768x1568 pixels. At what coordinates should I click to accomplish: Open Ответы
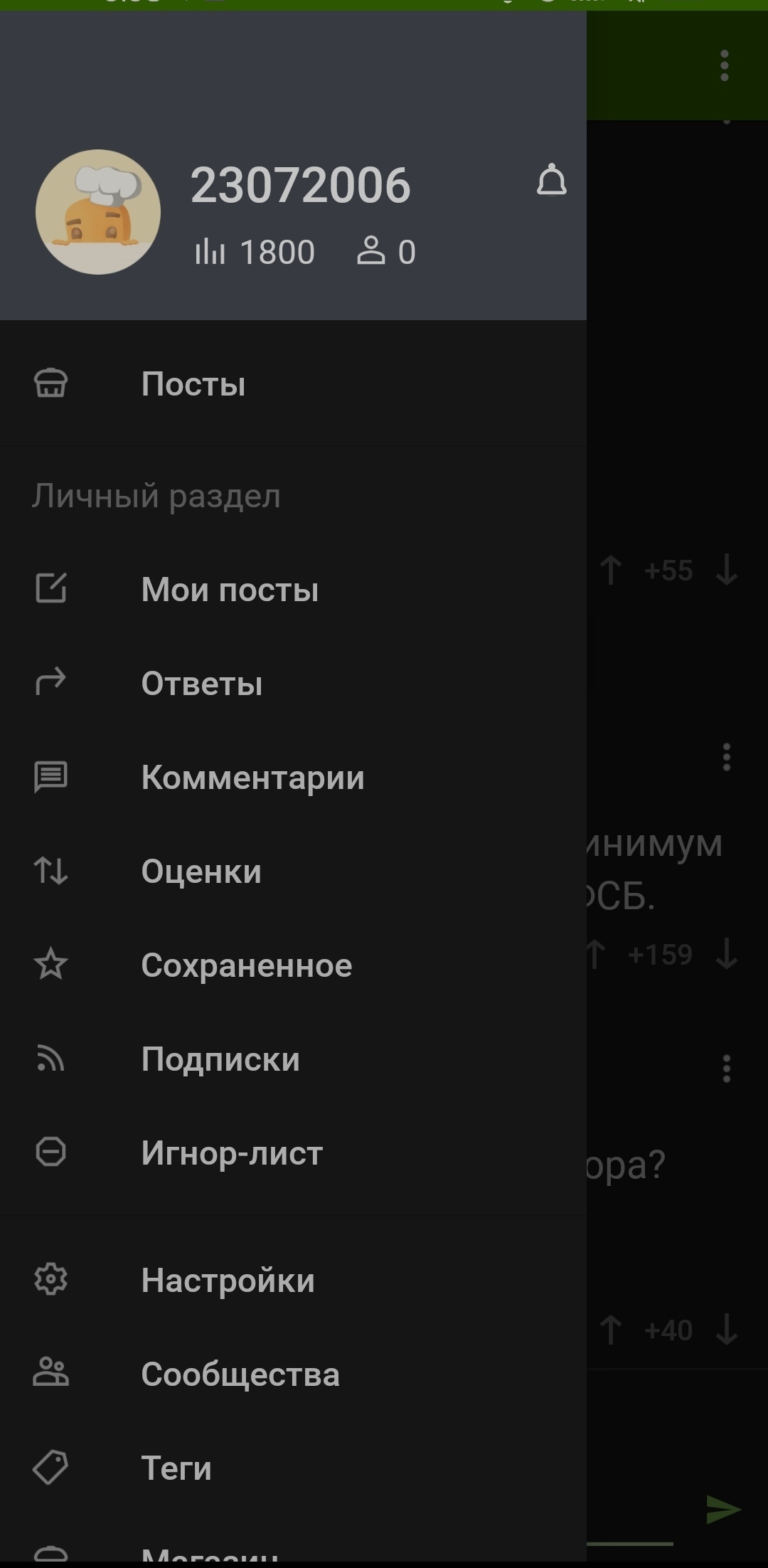[201, 684]
